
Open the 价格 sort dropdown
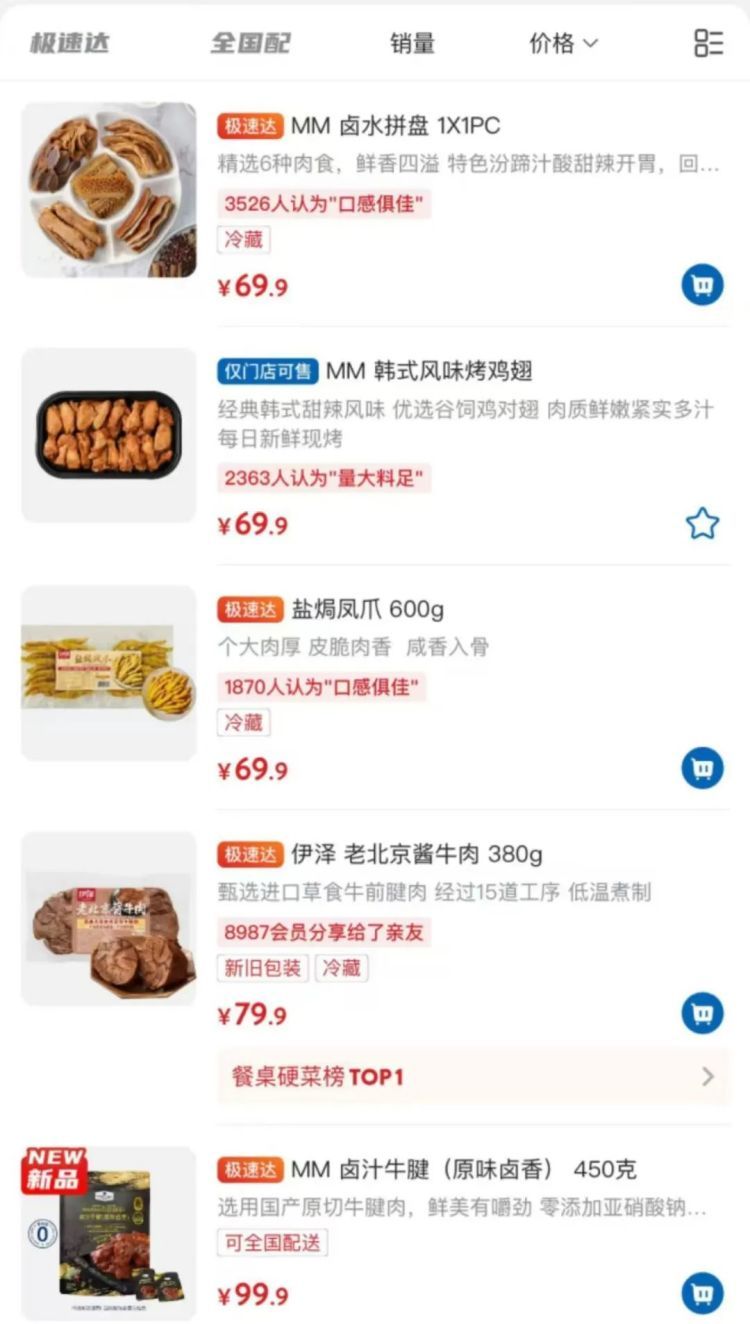563,43
